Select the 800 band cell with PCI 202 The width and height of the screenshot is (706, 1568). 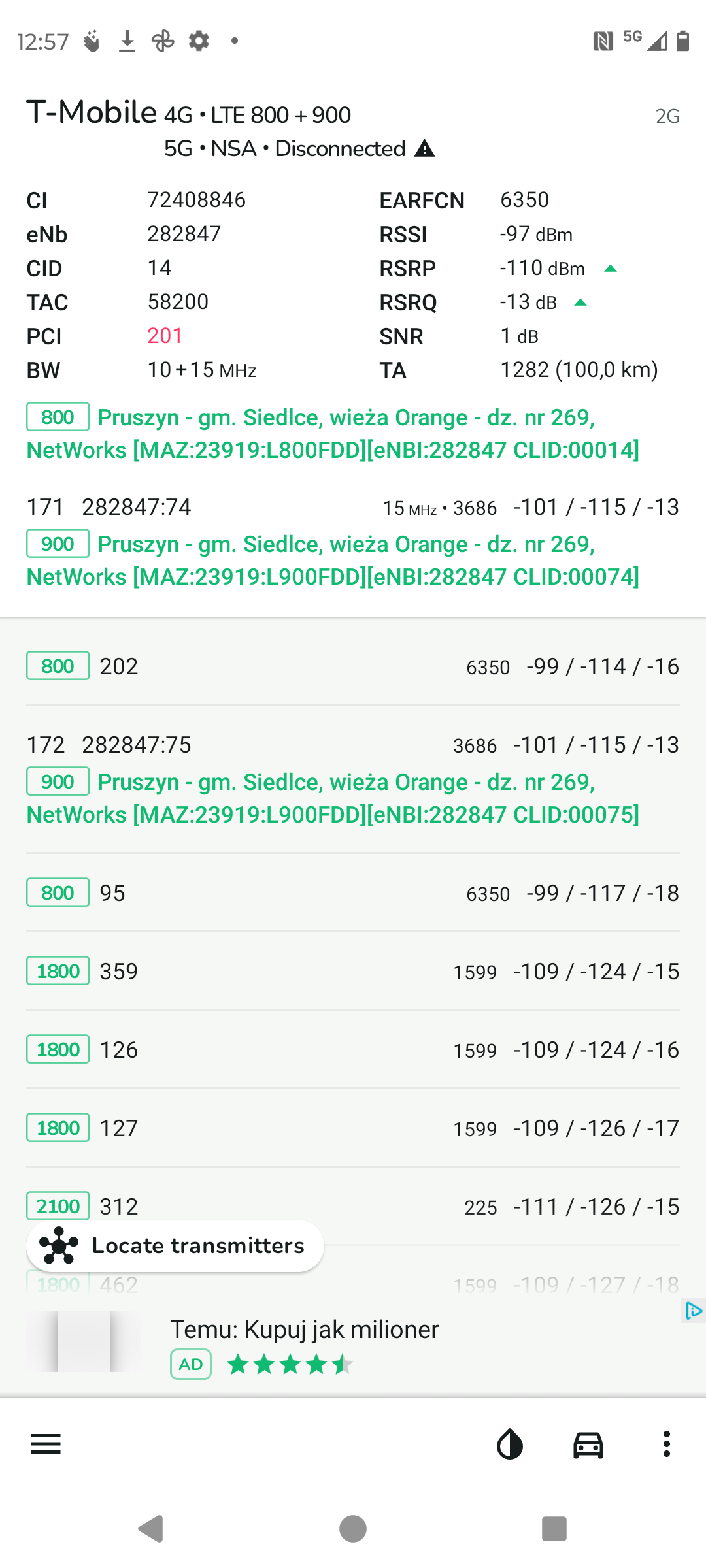pyautogui.click(x=353, y=666)
